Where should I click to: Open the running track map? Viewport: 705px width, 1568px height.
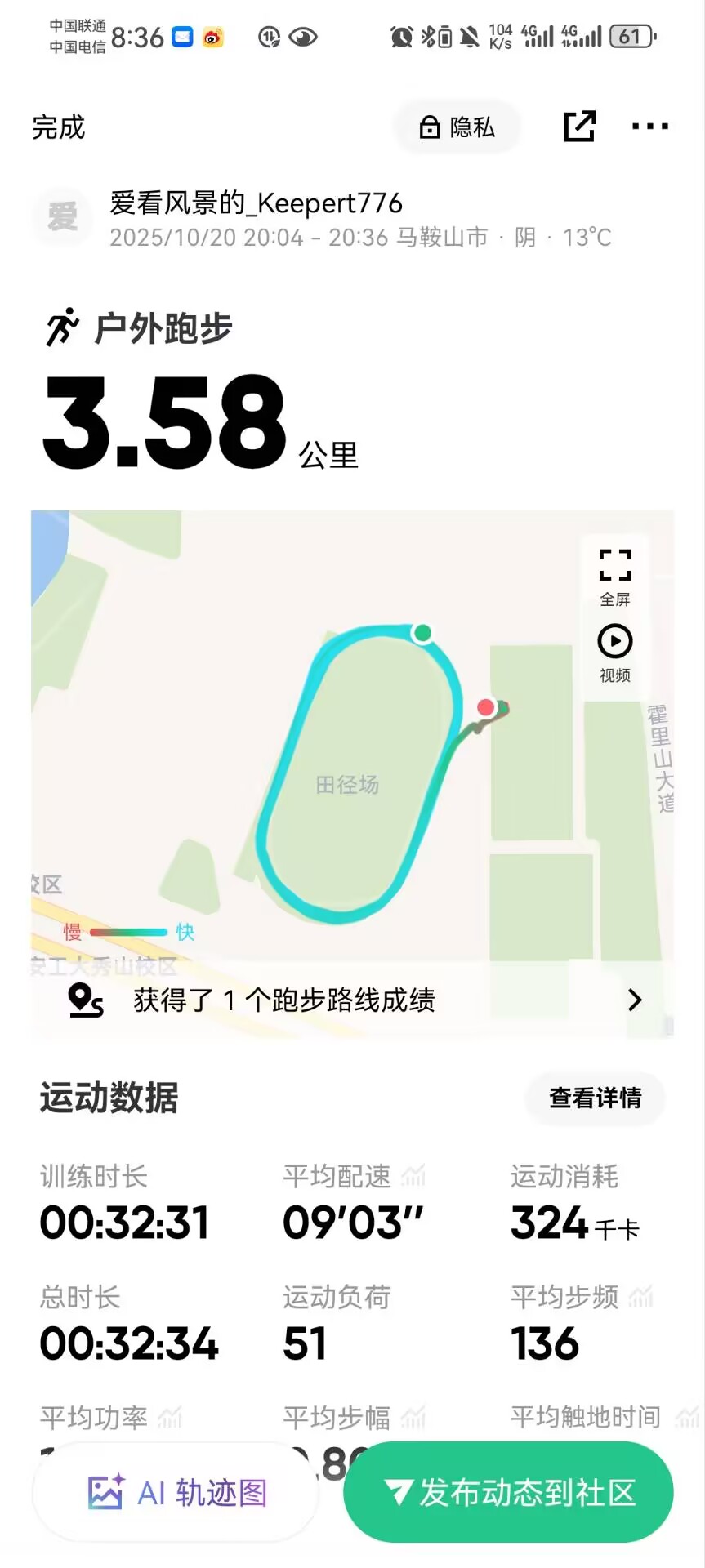point(353,735)
